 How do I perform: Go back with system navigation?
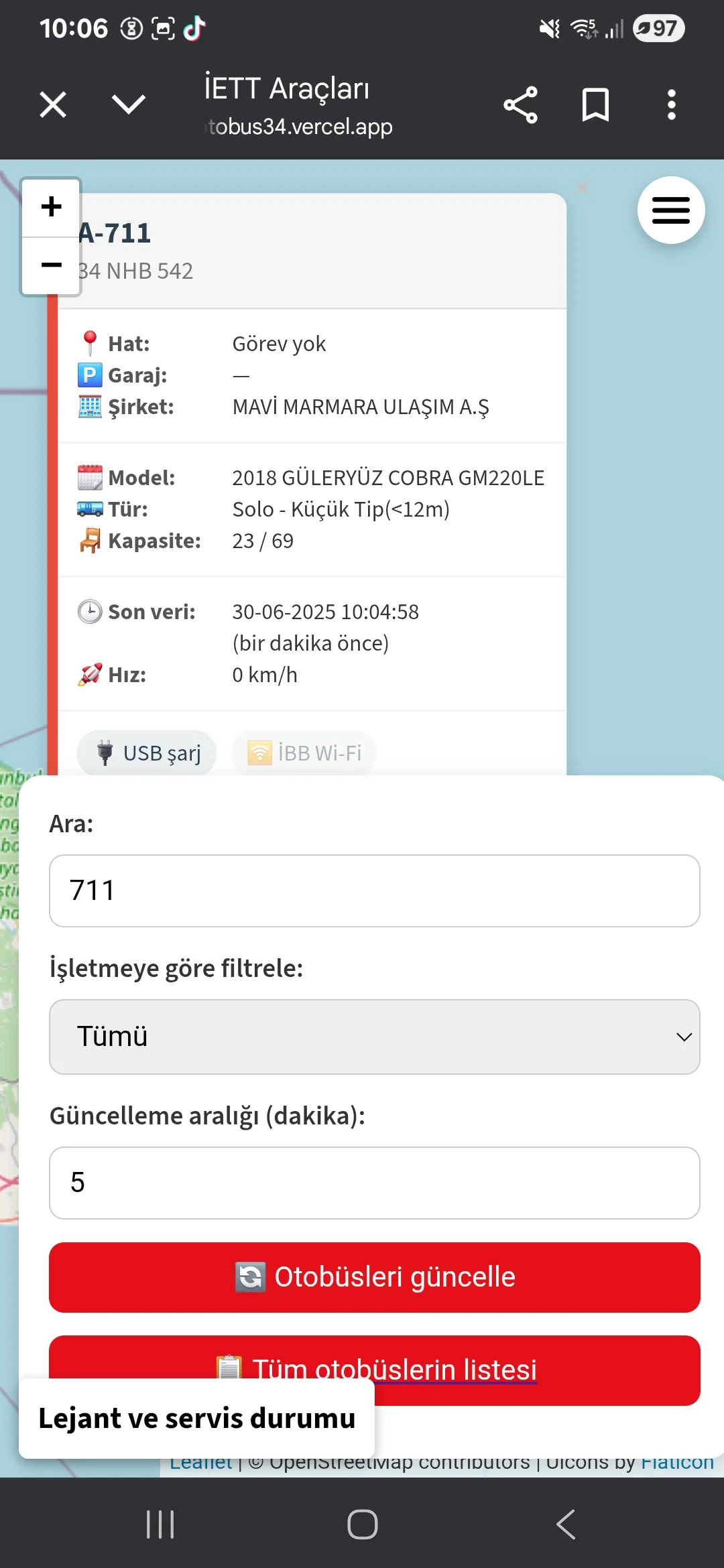[565, 1524]
